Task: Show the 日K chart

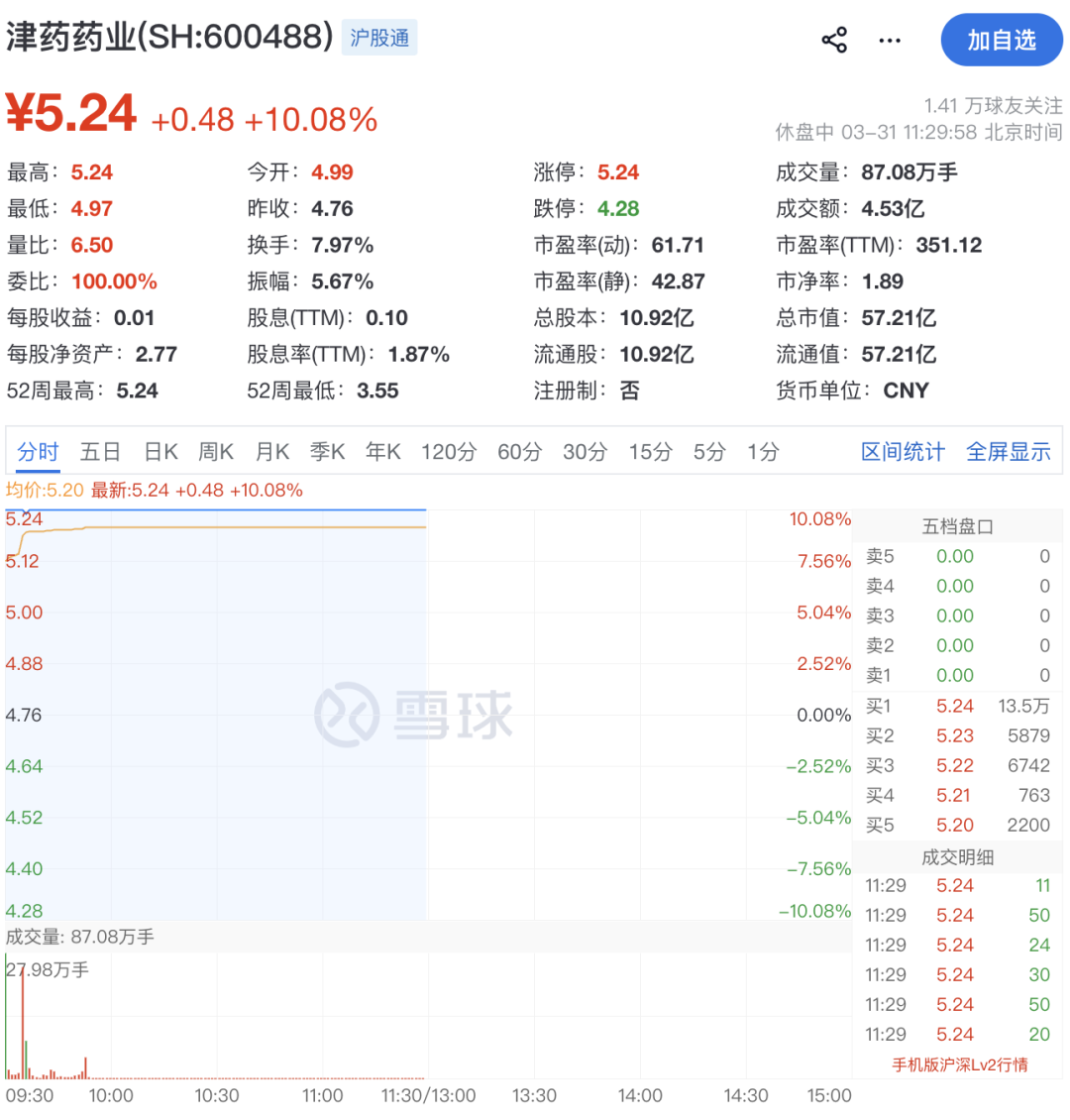Action: pos(160,453)
